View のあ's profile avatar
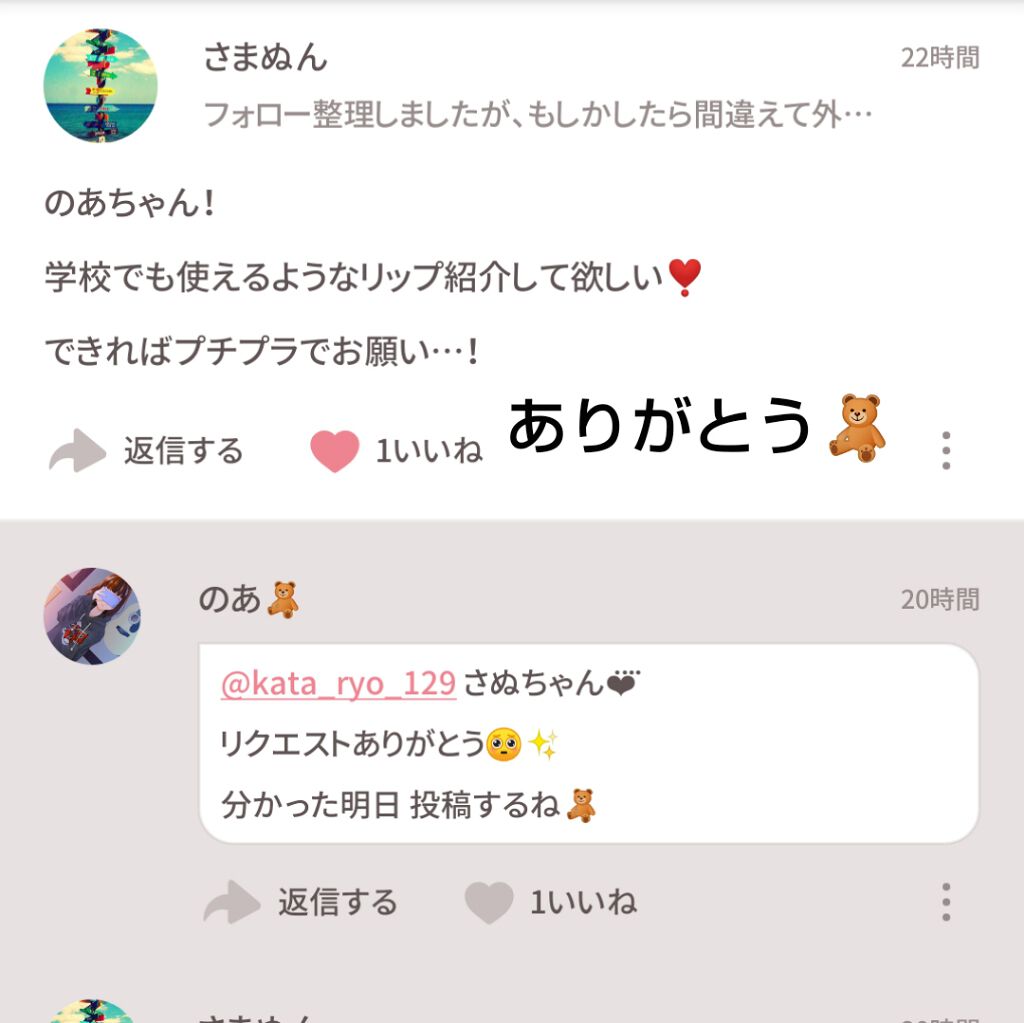This screenshot has height=1023, width=1024. coord(92,616)
